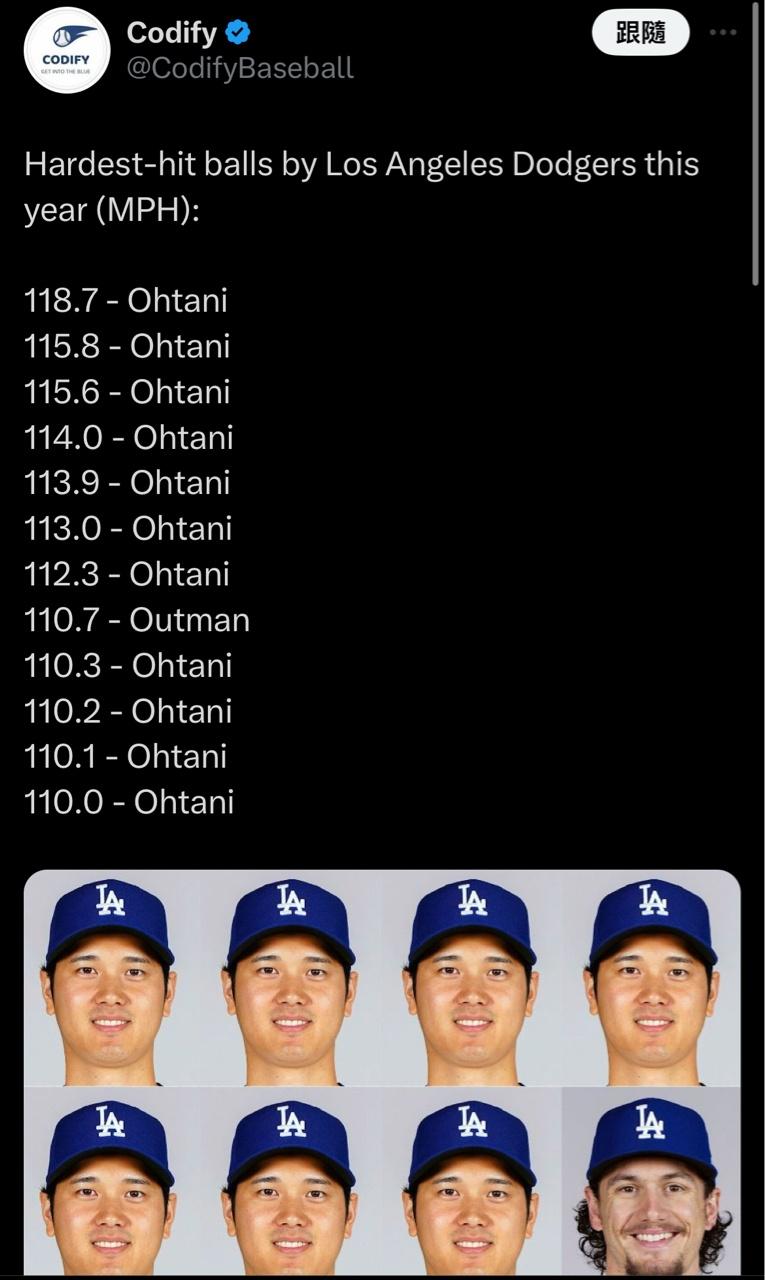
Task: Open Codify's profile picture
Action: [66, 50]
